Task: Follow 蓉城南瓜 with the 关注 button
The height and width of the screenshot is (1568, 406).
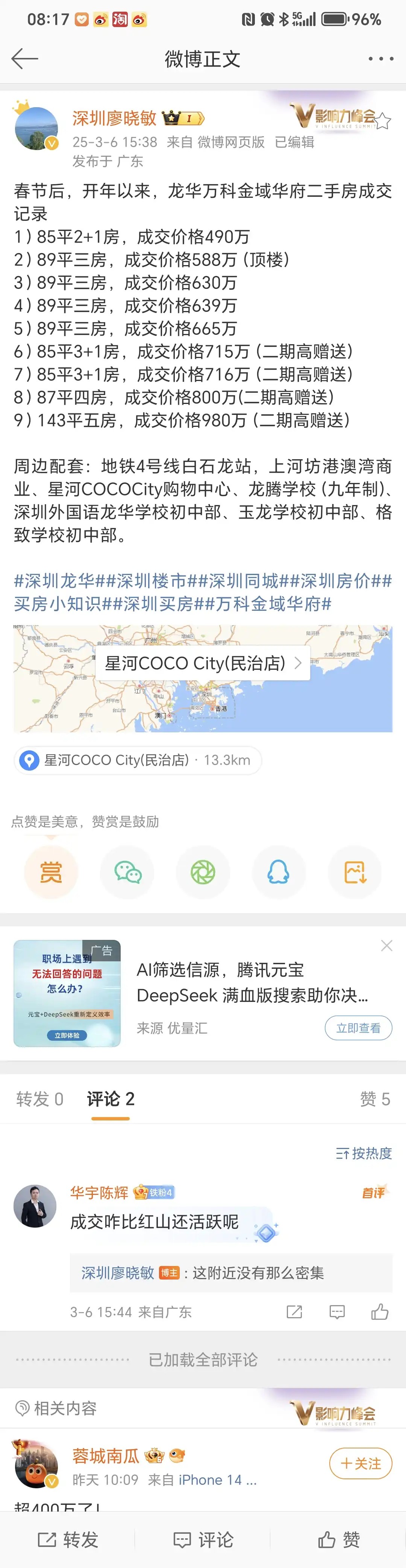Action: [361, 1463]
